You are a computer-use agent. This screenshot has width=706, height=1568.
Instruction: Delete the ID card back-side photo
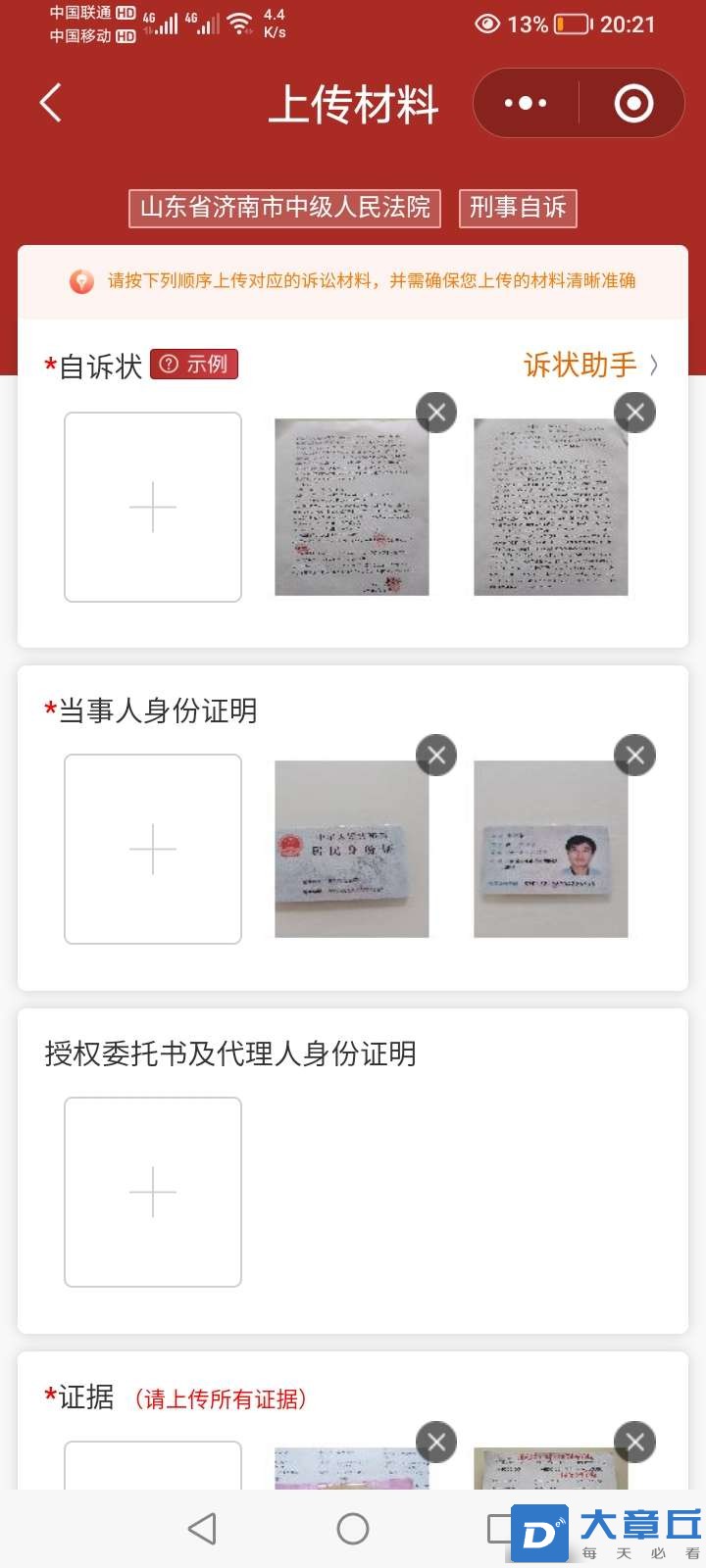coord(436,756)
